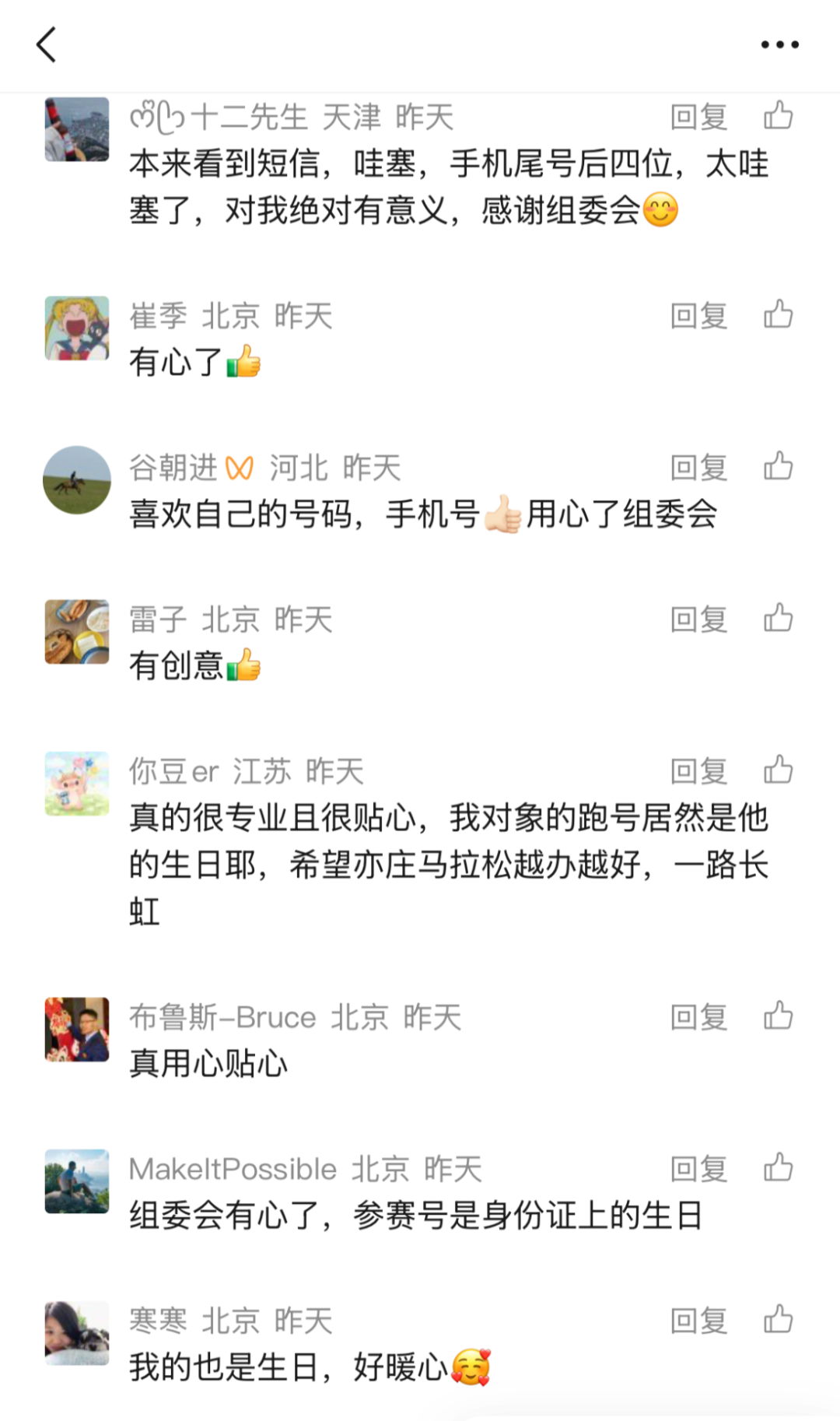Like 寒寒's comment
Viewport: 840px width, 1421px height.
click(x=778, y=1320)
